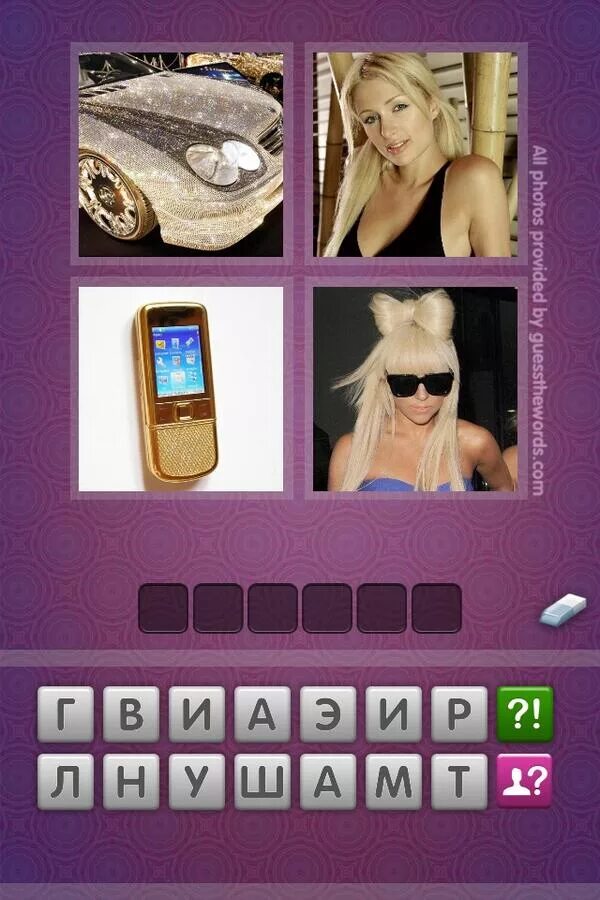Enlarge the sparkling car picture
This screenshot has height=900, width=600.
click(181, 154)
